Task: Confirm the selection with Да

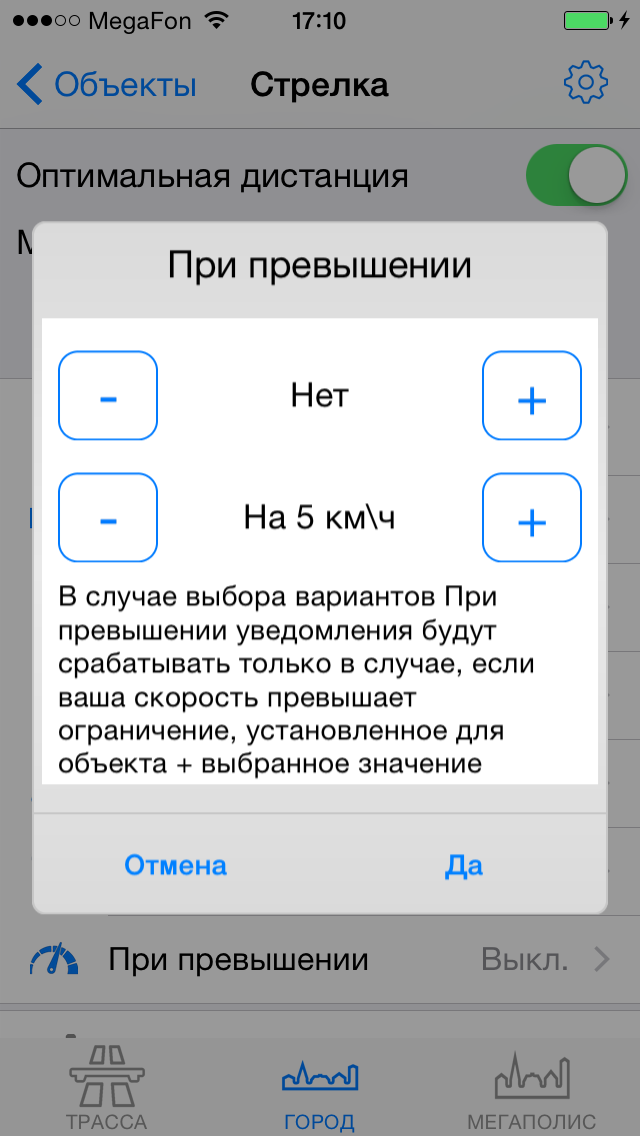Action: click(x=464, y=865)
